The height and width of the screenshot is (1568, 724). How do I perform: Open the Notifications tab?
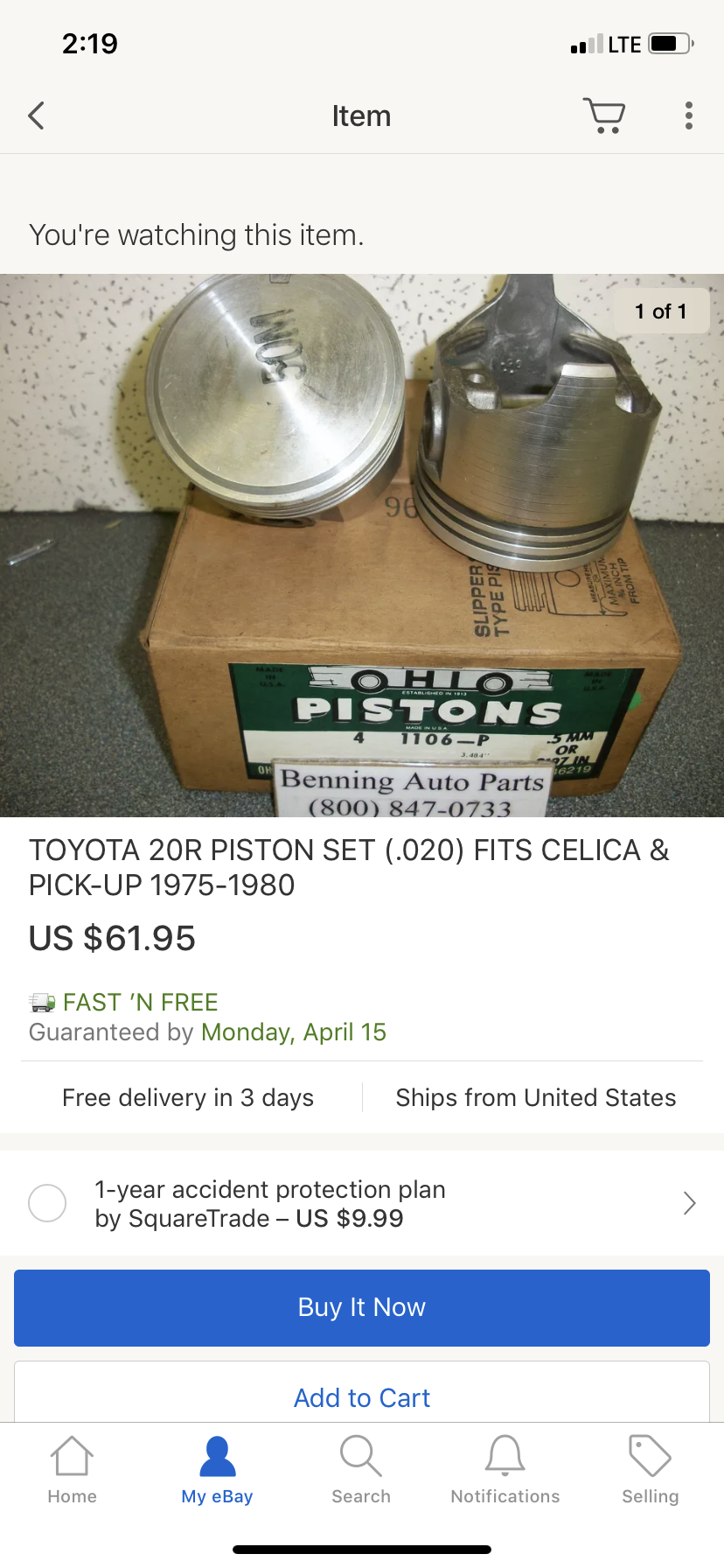pos(505,1470)
